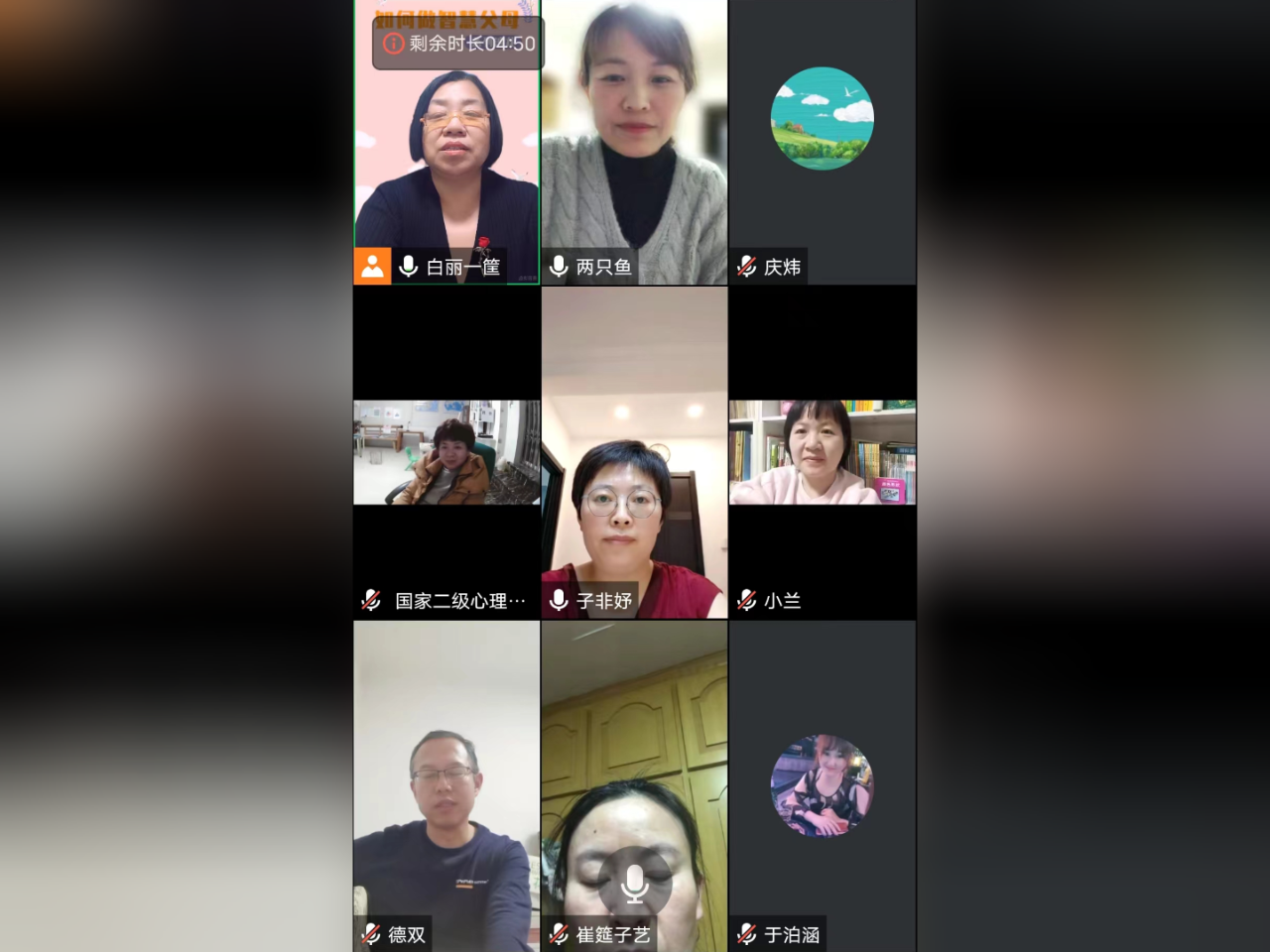Tap the floating microphone button
The height and width of the screenshot is (952, 1270).
pos(634,884)
